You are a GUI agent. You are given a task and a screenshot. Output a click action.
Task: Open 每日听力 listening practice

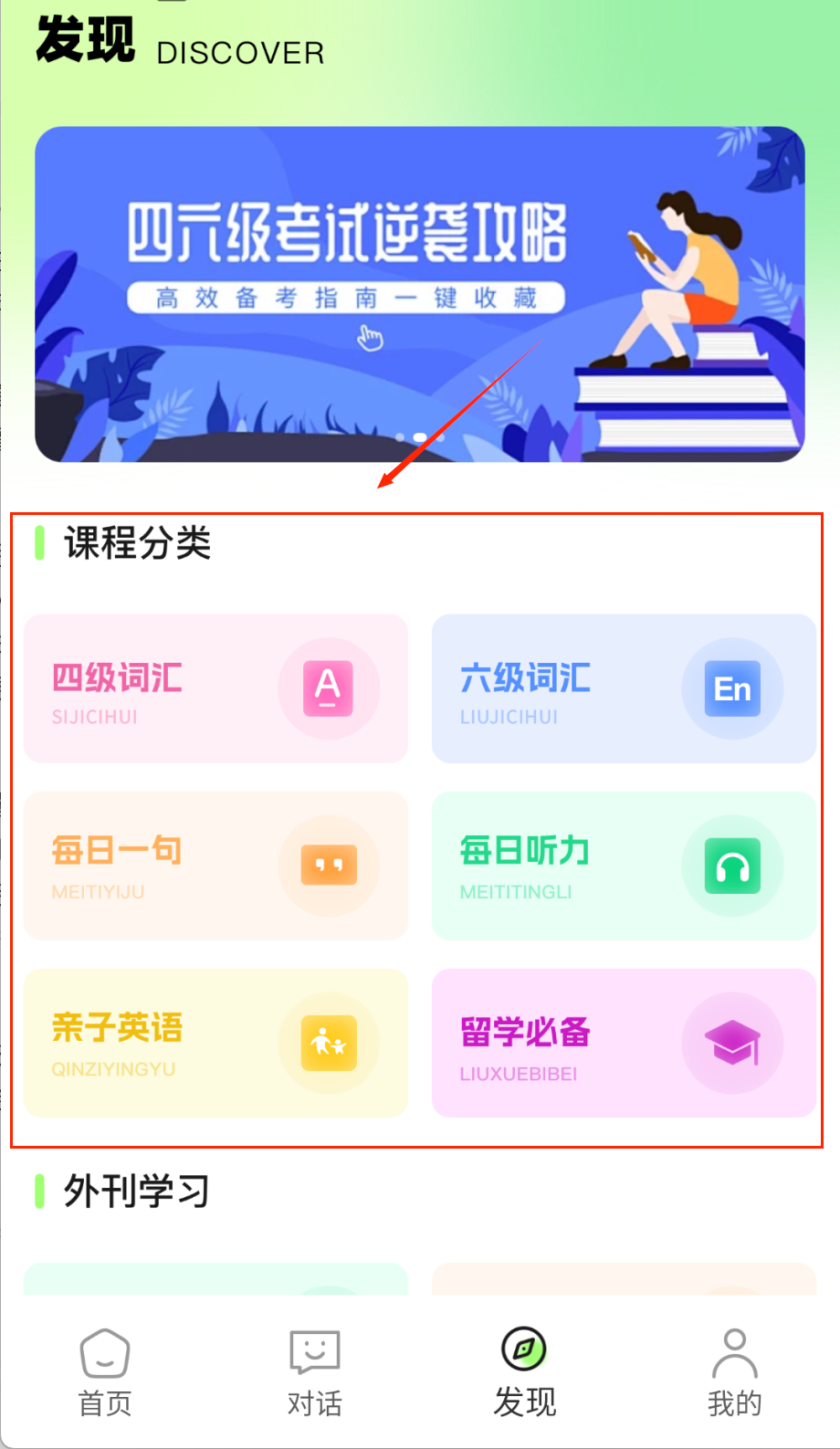624,866
